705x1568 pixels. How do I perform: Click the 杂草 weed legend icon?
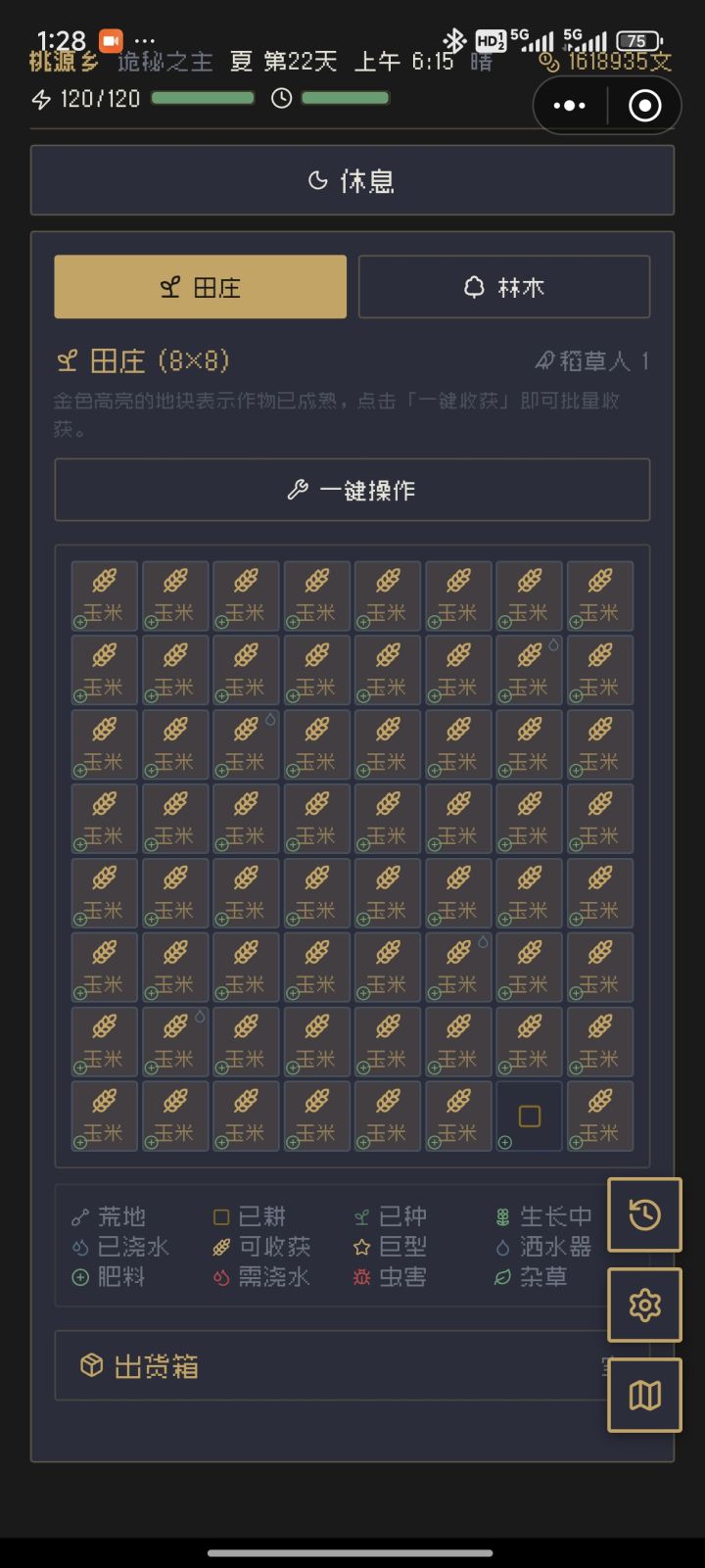[500, 1277]
